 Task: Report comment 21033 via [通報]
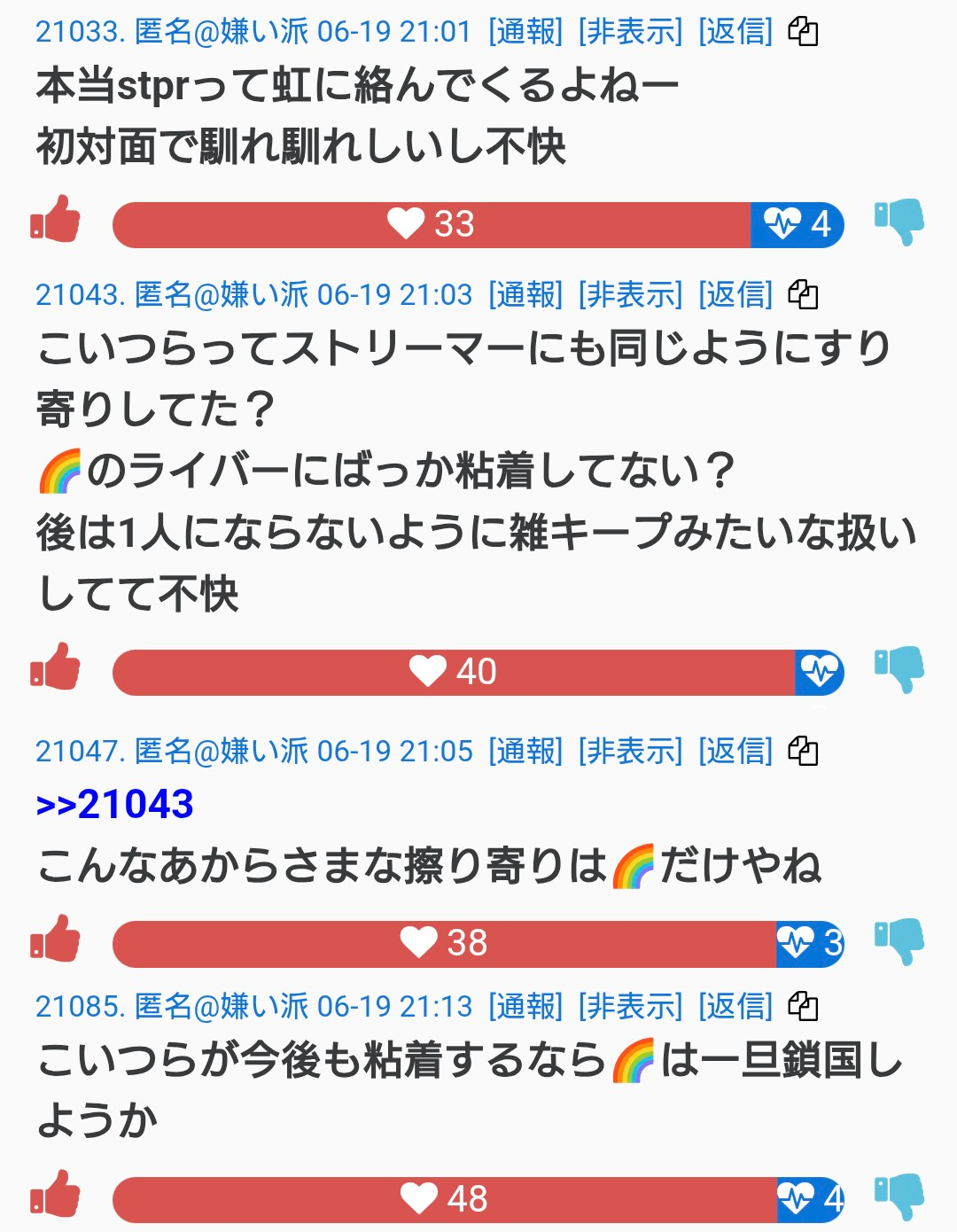coord(525,32)
